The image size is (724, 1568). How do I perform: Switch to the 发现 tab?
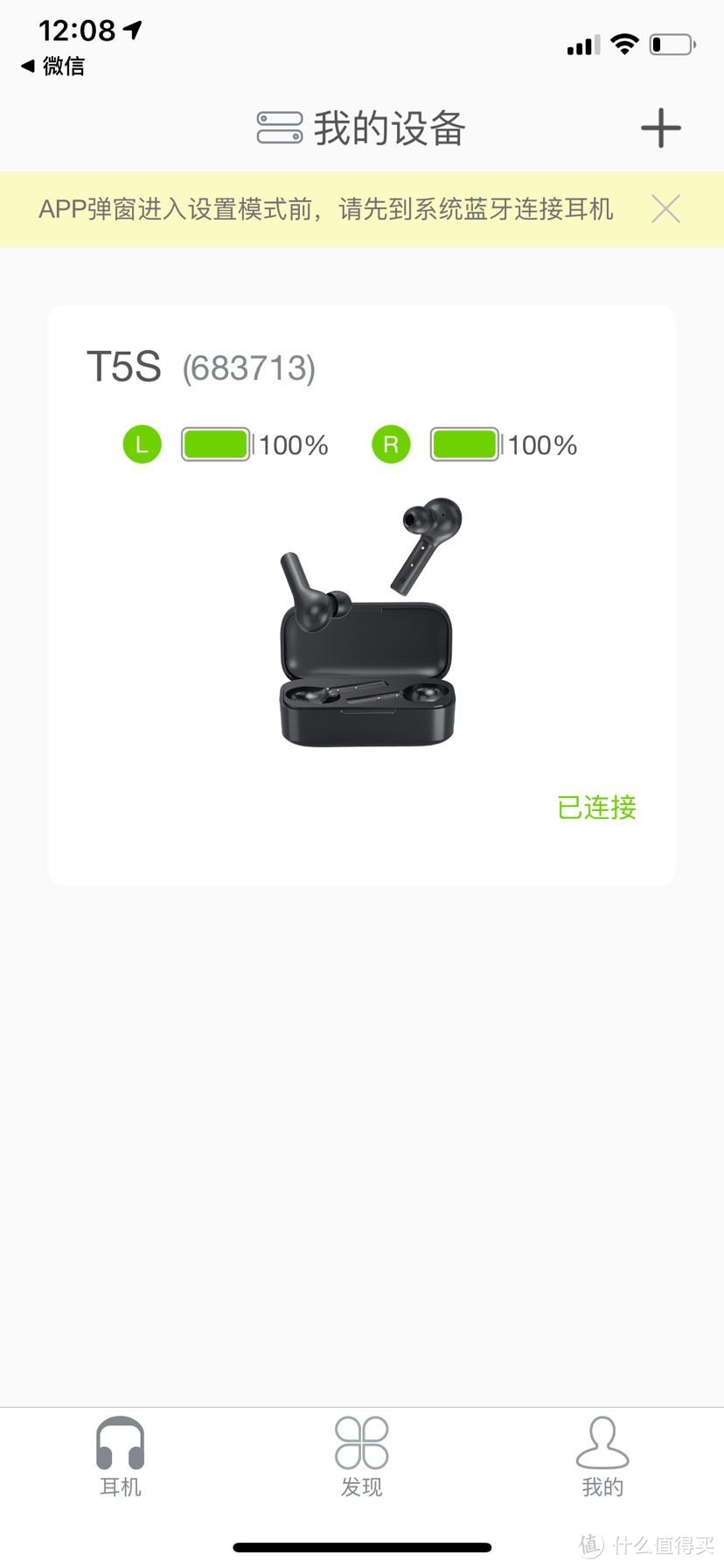pos(361,1457)
